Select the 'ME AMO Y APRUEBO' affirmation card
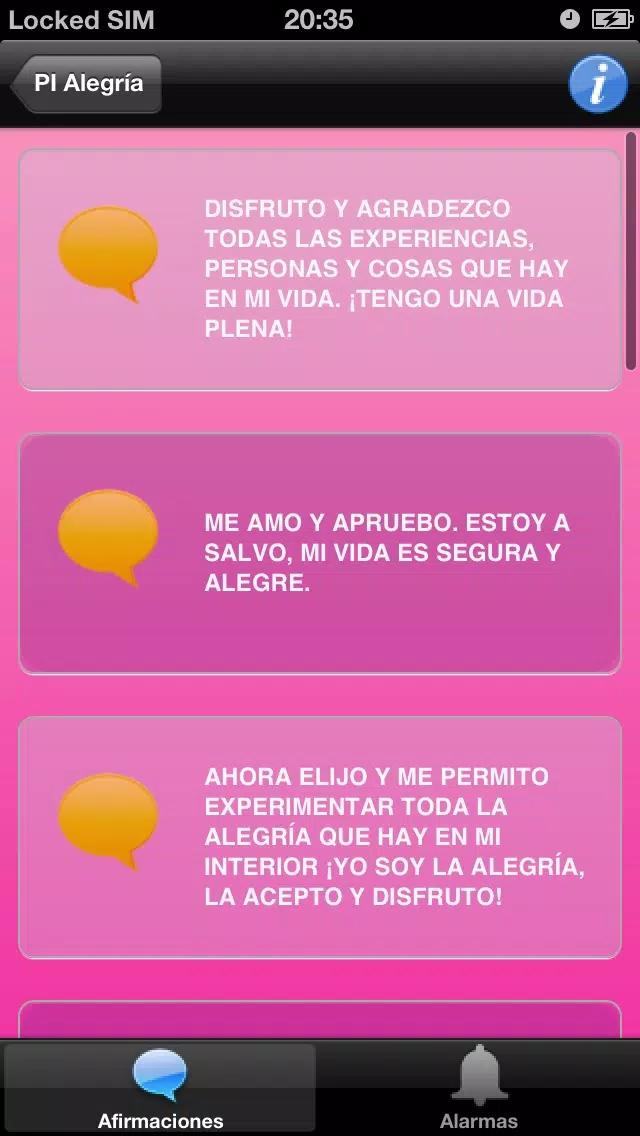The height and width of the screenshot is (1136, 640). (x=320, y=554)
